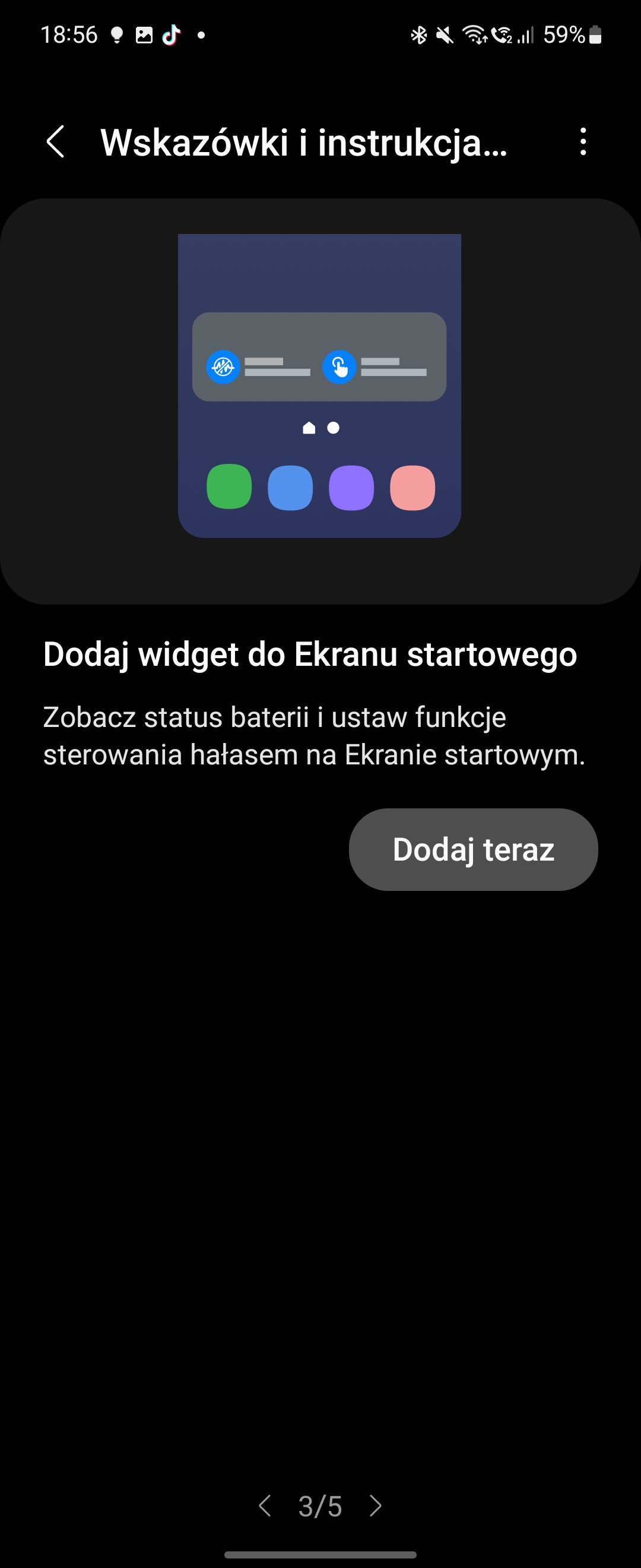Screen dimensions: 641x1568
Task: Open the three-dot overflow menu
Action: (x=583, y=143)
